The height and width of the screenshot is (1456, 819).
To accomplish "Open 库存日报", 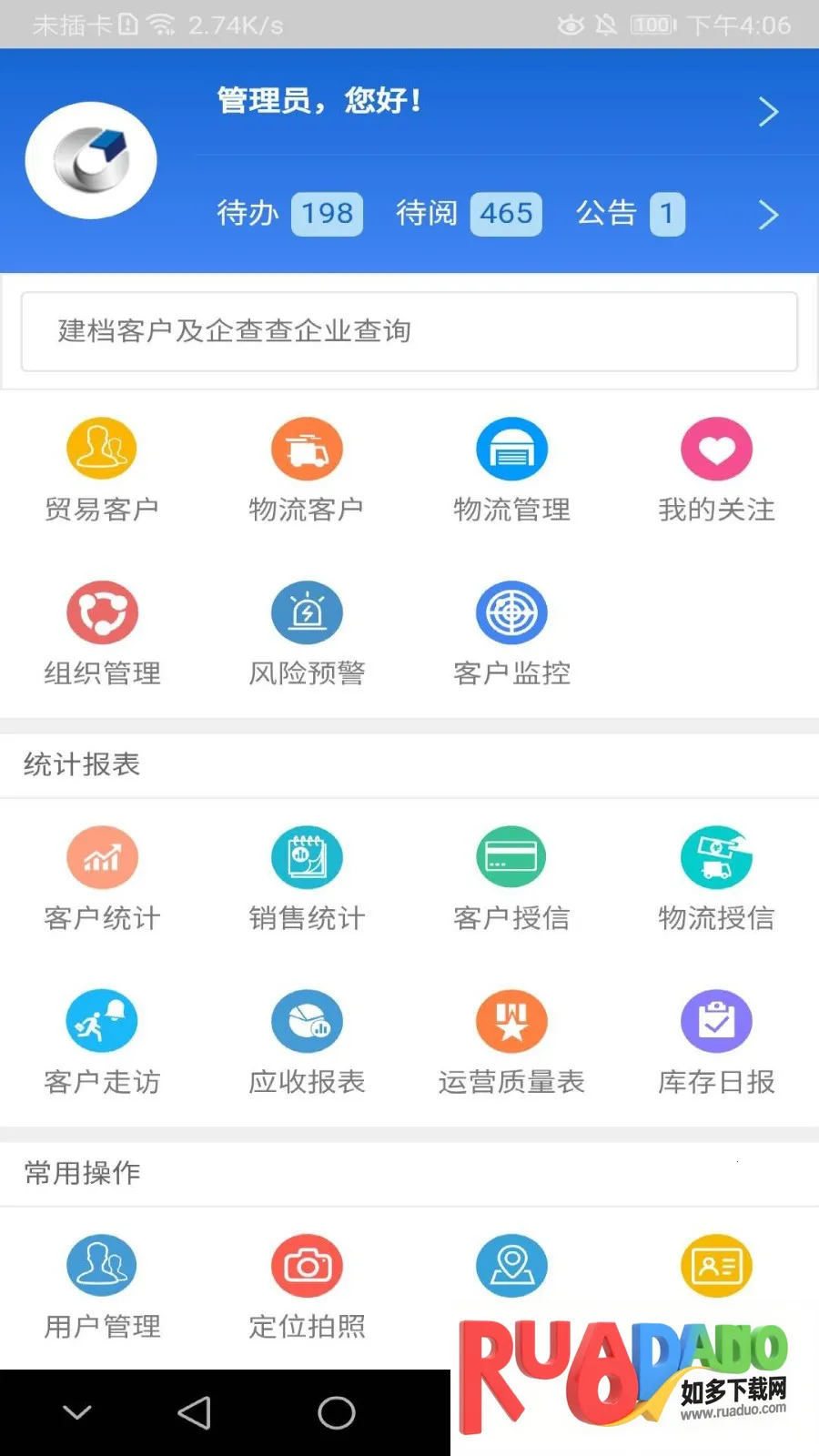I will 716,1041.
